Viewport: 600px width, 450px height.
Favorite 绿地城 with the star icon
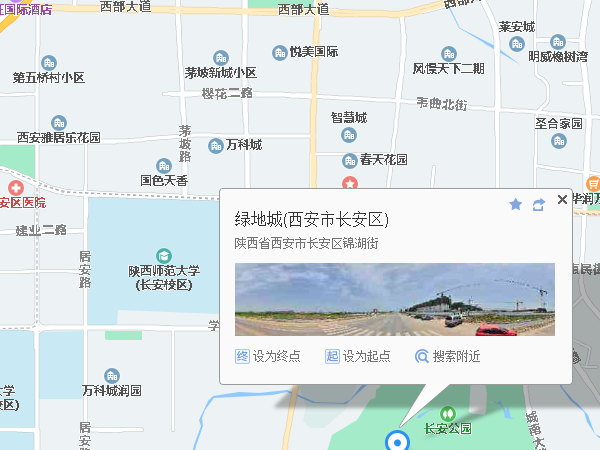(516, 204)
